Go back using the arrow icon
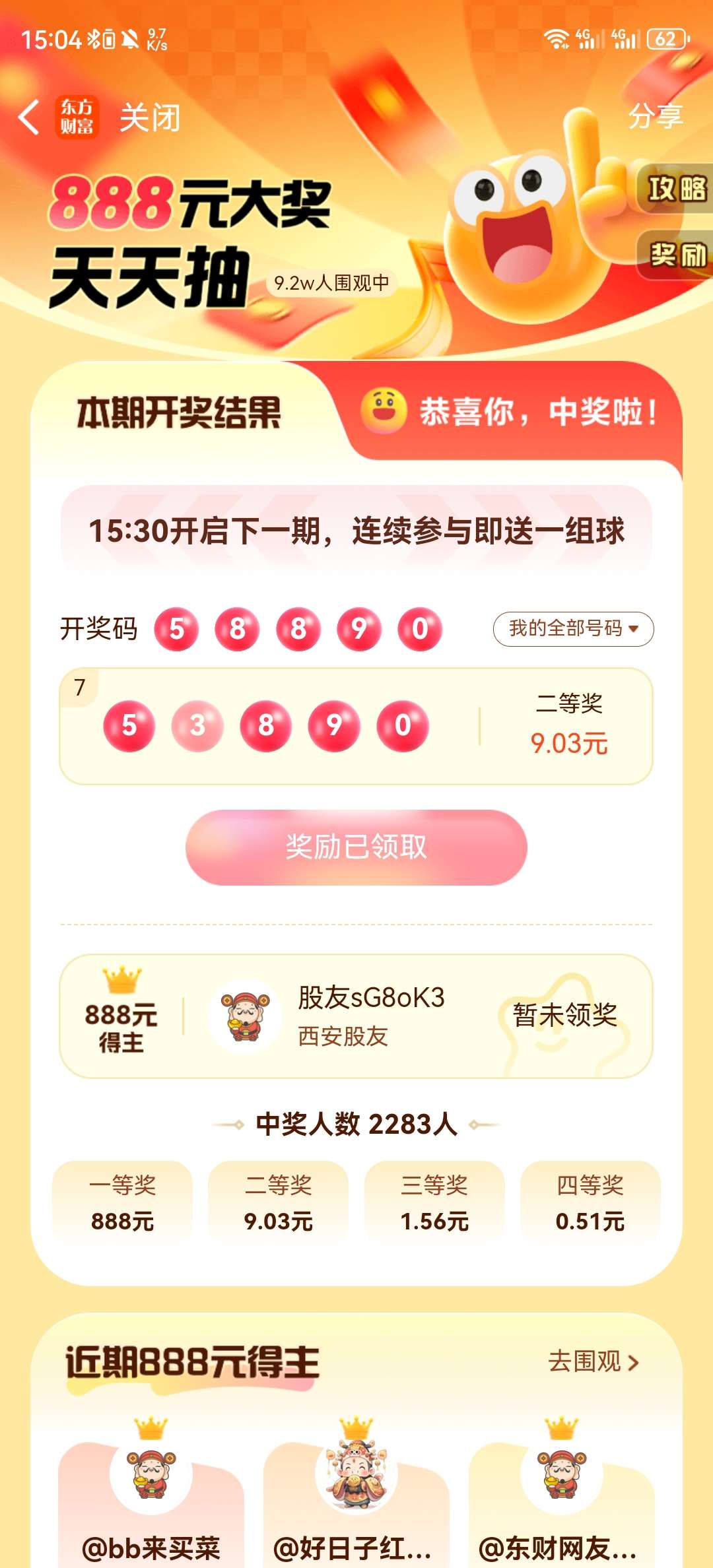The image size is (713, 1568). click(x=29, y=117)
